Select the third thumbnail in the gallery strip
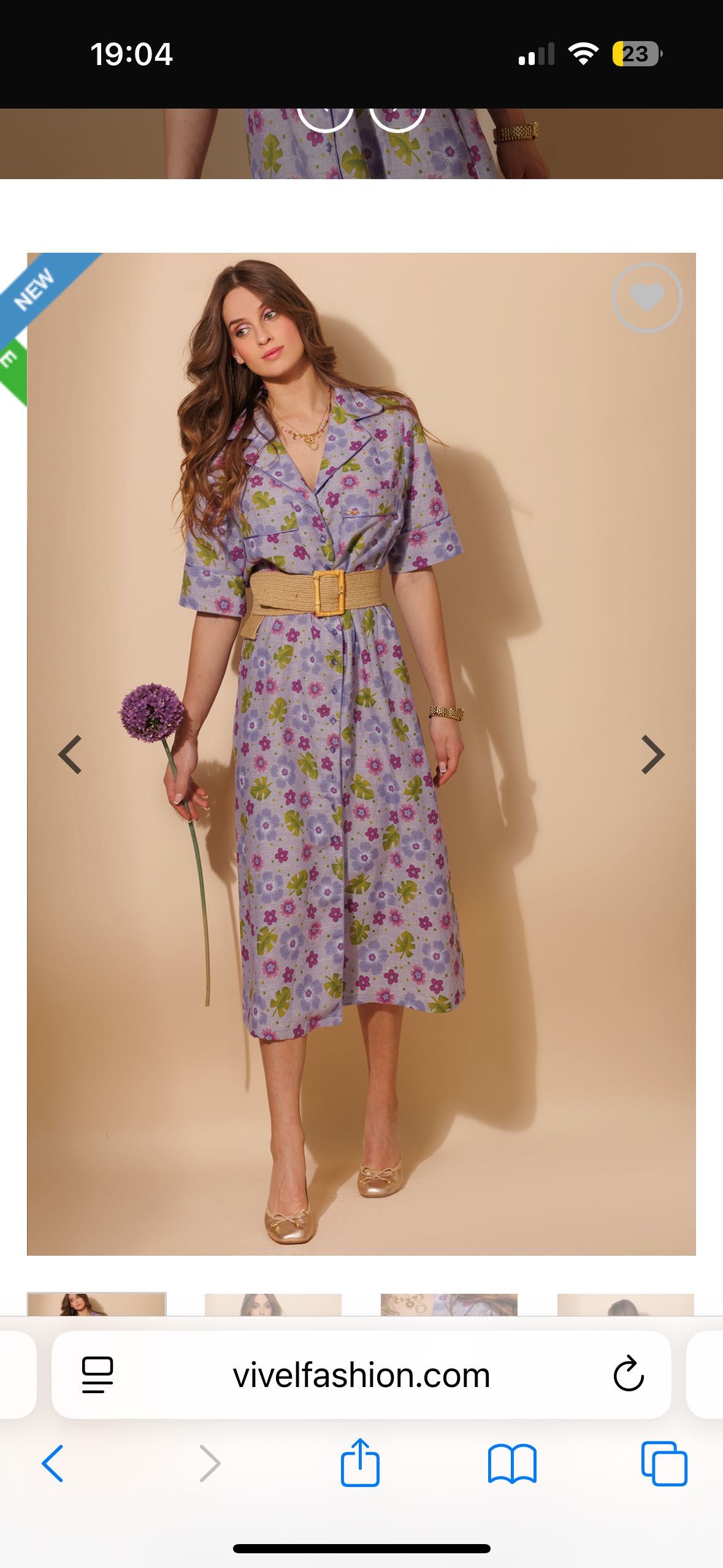The width and height of the screenshot is (723, 1568). 449,1304
